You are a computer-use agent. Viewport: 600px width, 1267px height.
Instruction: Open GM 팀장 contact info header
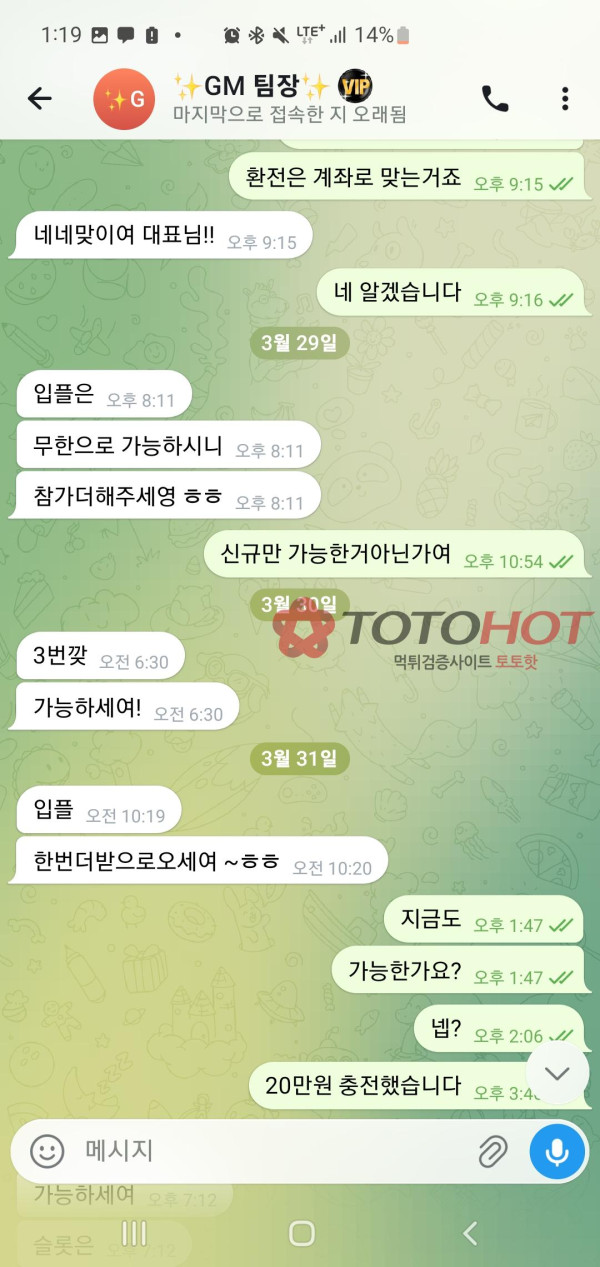coord(290,99)
